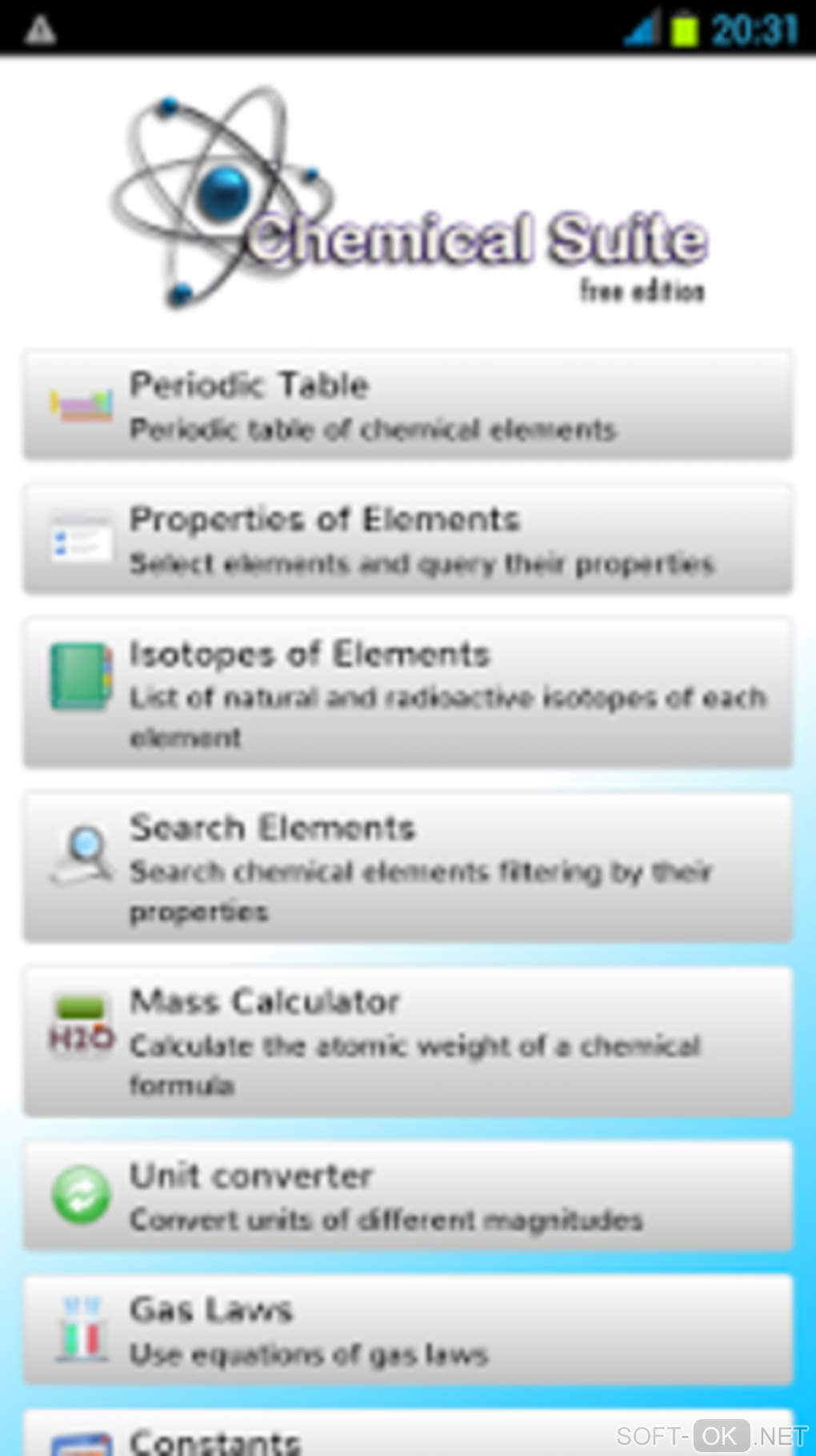Go to Isotopes of Elements
The image size is (816, 1456).
tap(408, 693)
